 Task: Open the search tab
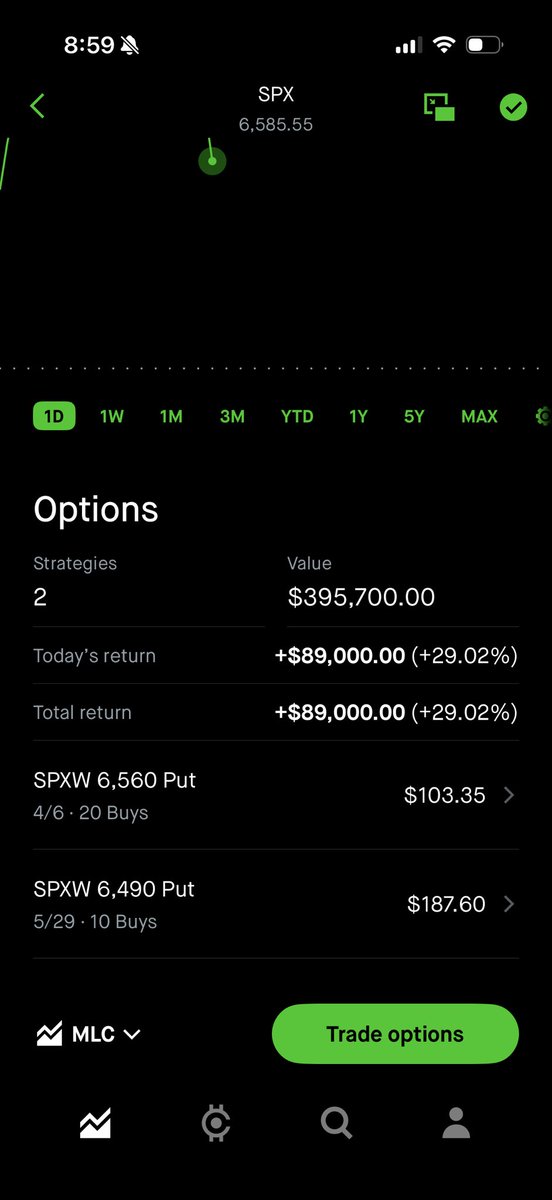336,1124
